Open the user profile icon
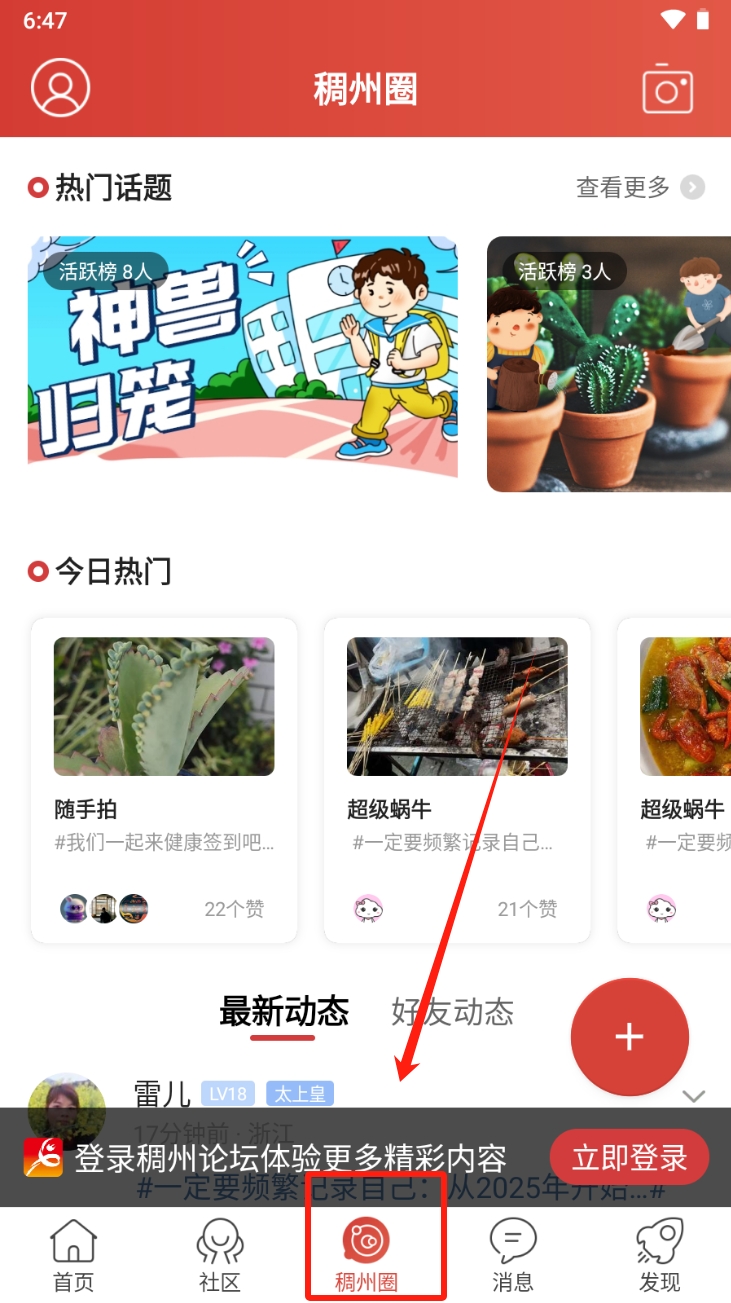The height and width of the screenshot is (1303, 731). [60, 88]
